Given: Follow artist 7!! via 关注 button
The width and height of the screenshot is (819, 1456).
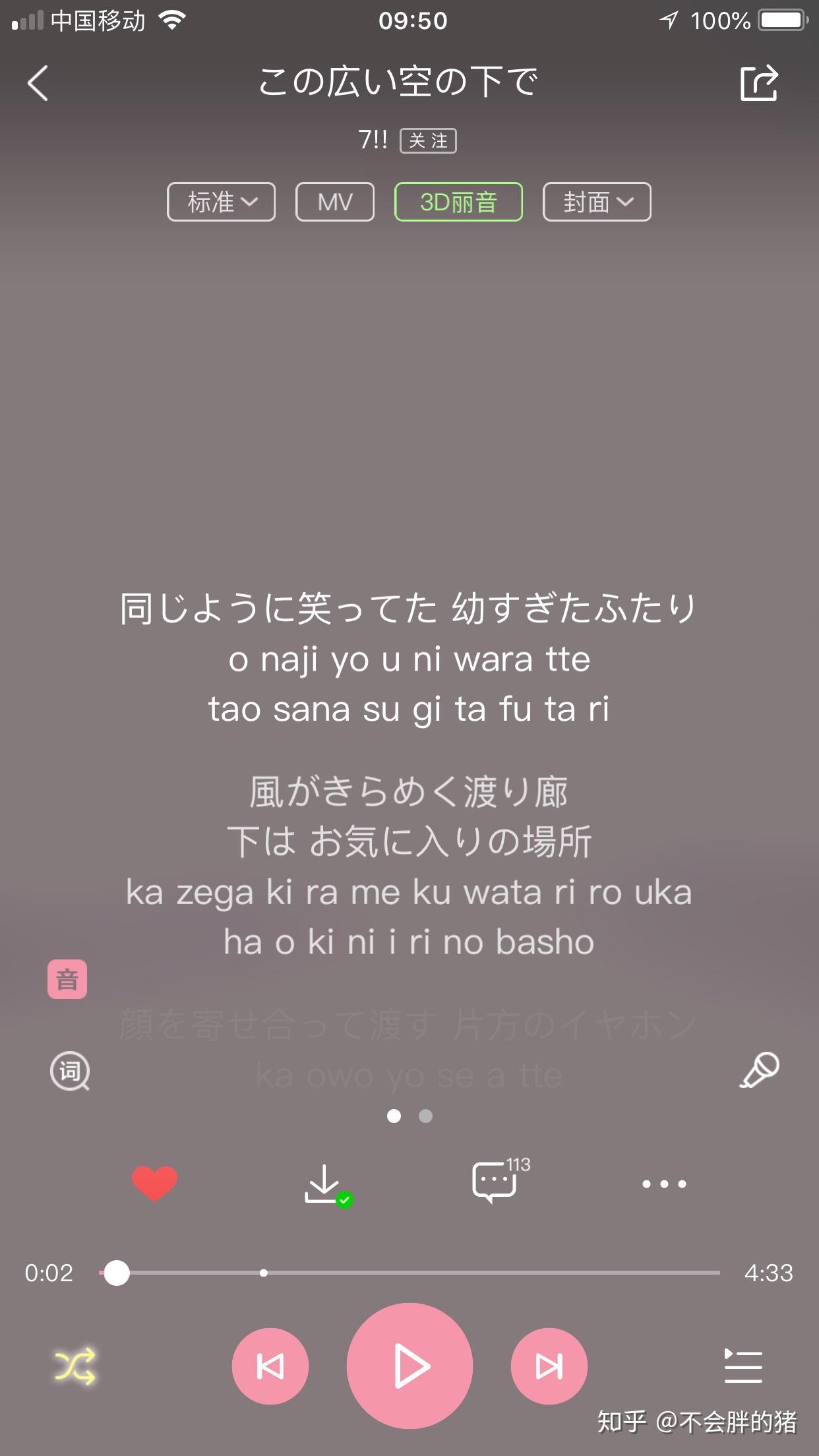Looking at the screenshot, I should pyautogui.click(x=428, y=140).
